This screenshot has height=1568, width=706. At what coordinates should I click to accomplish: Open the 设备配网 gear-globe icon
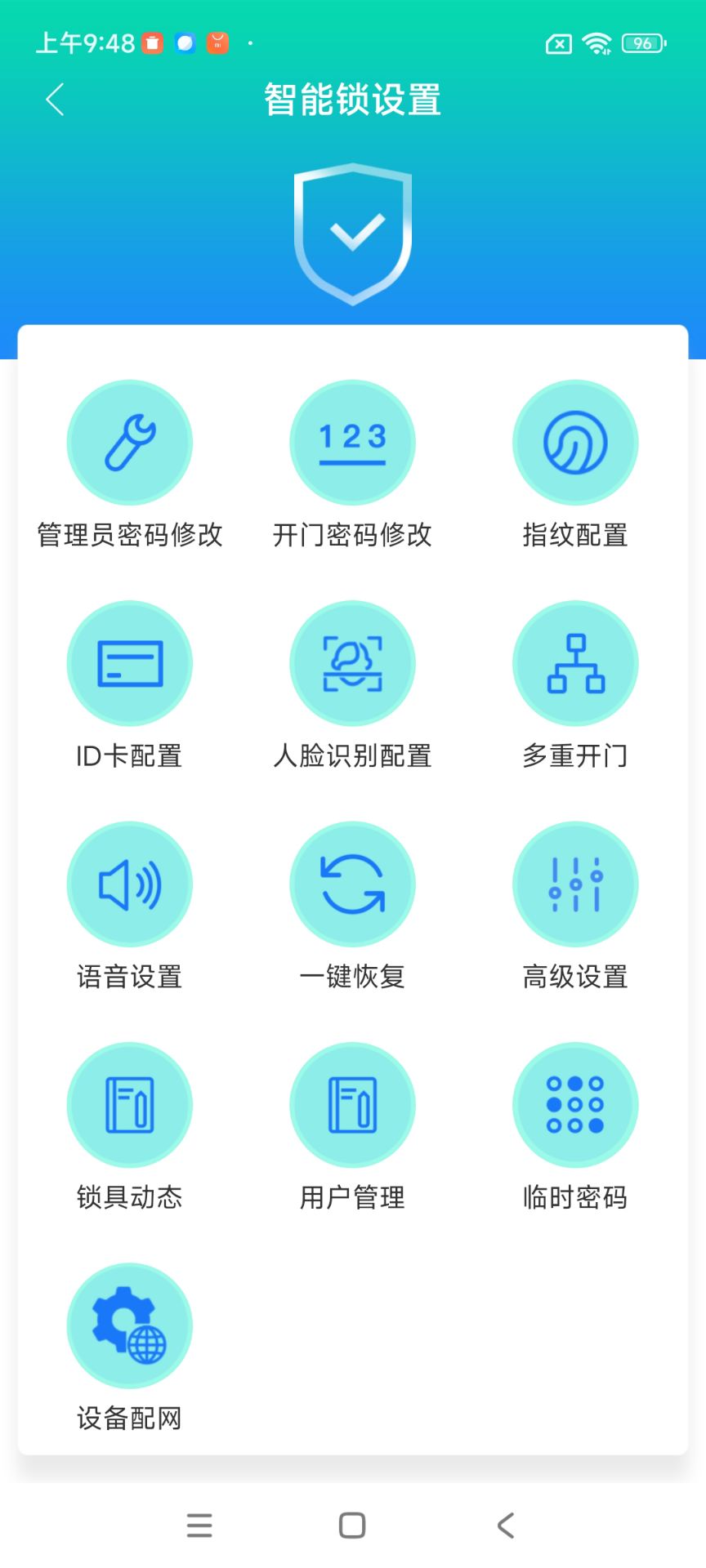[129, 1326]
